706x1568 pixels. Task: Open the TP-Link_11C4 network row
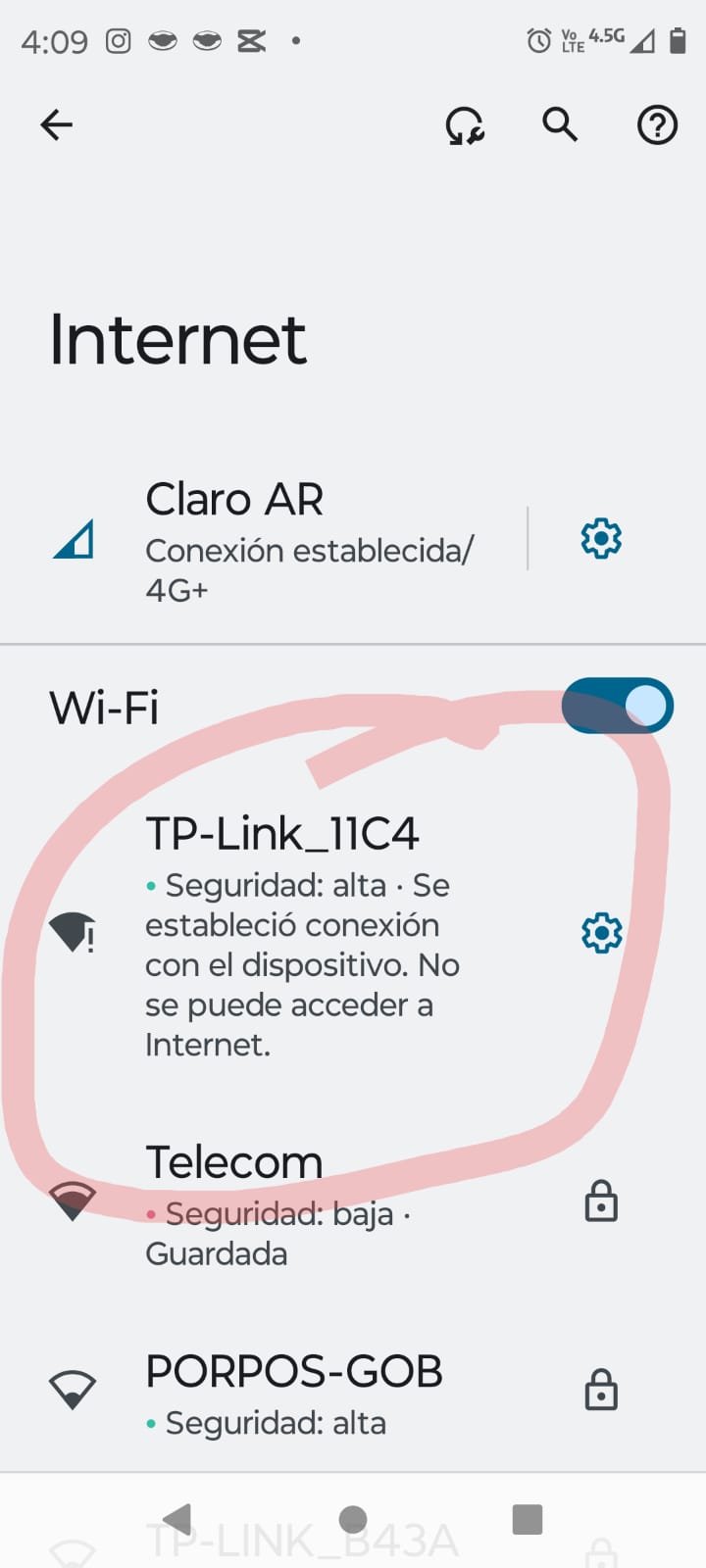pos(294,936)
